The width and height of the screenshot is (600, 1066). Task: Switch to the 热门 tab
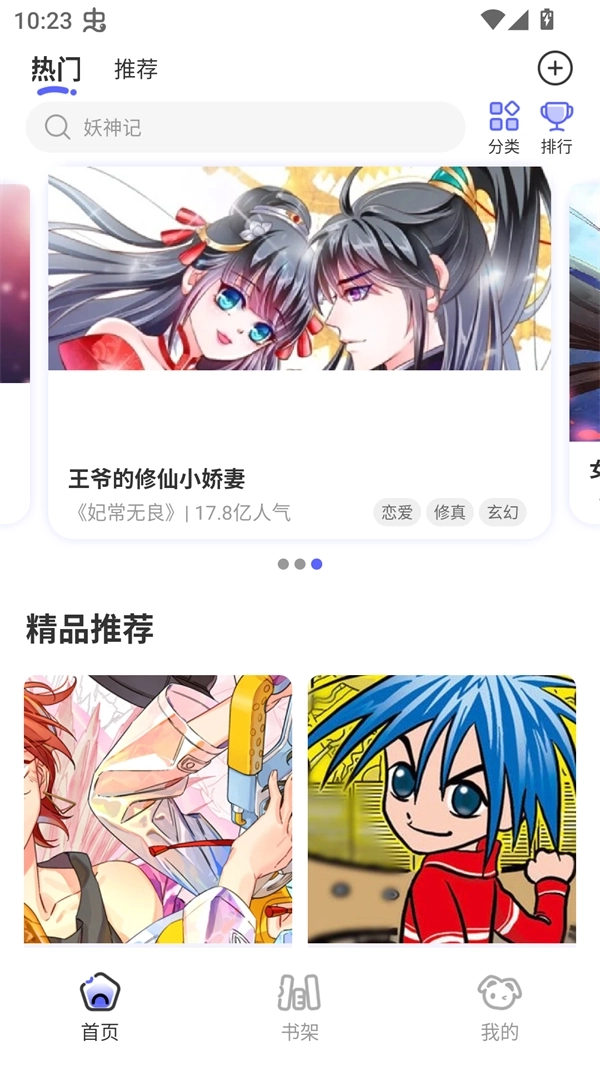pyautogui.click(x=56, y=69)
